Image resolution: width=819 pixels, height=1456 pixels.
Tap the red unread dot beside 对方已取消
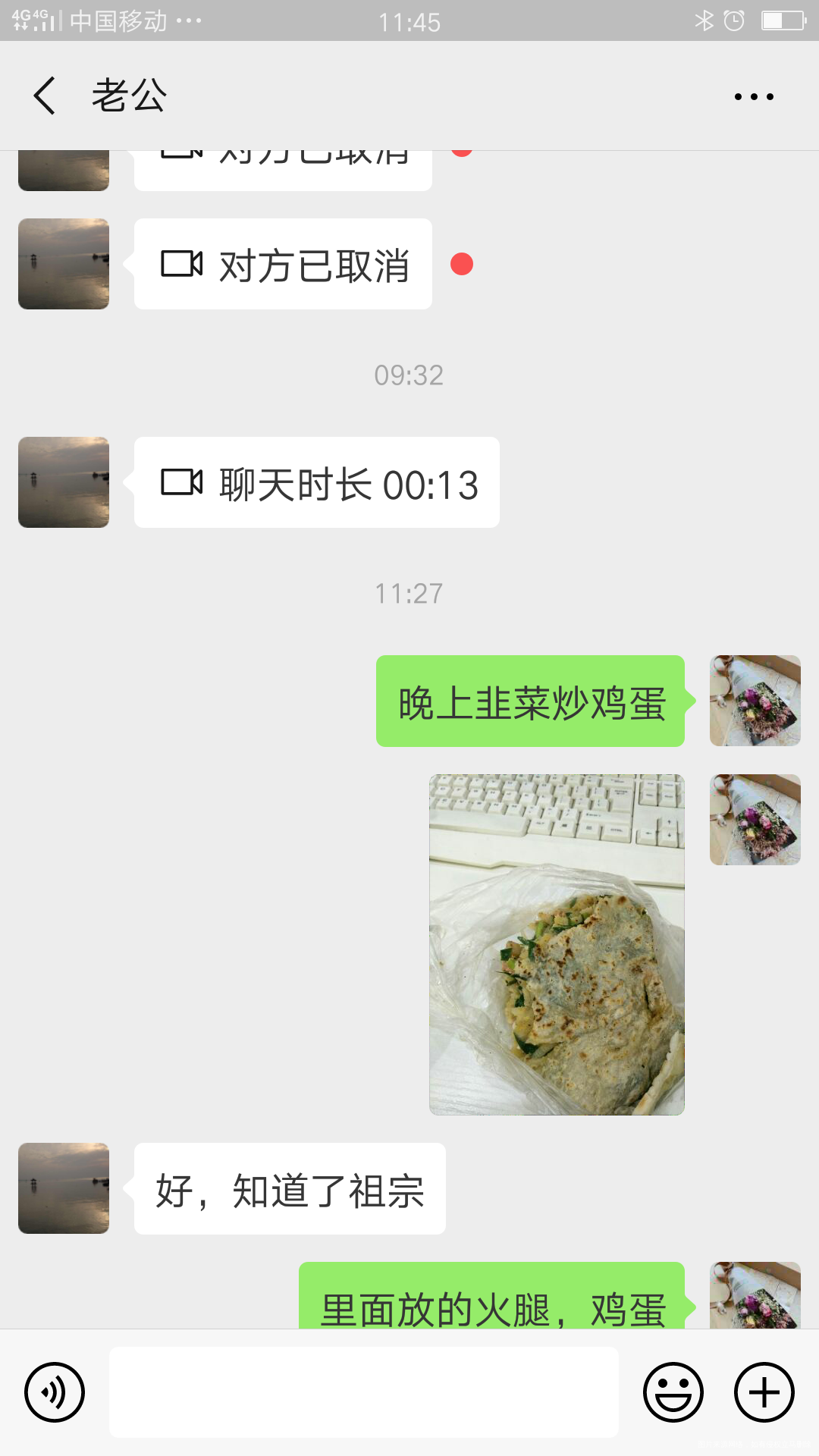463,263
